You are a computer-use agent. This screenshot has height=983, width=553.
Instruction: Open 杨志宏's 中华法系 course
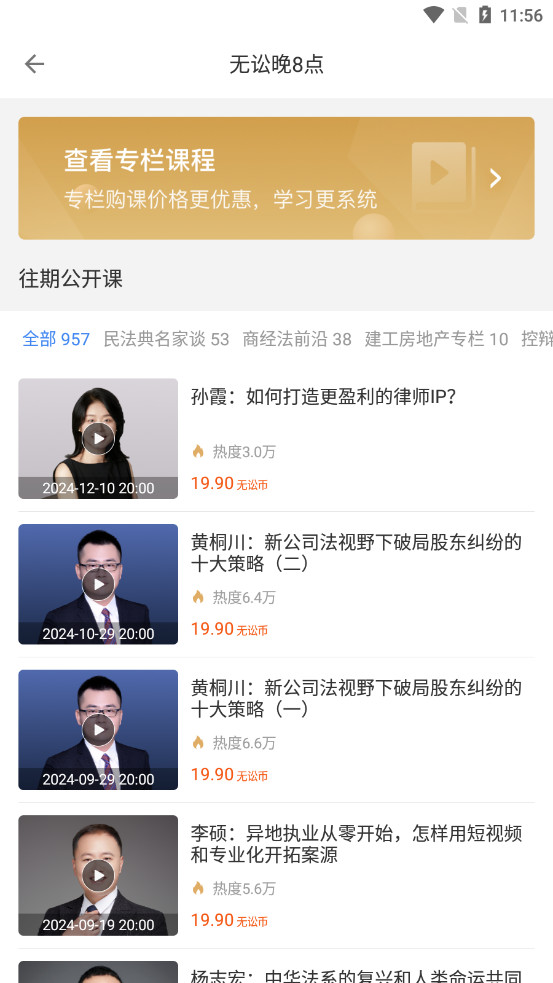click(276, 972)
